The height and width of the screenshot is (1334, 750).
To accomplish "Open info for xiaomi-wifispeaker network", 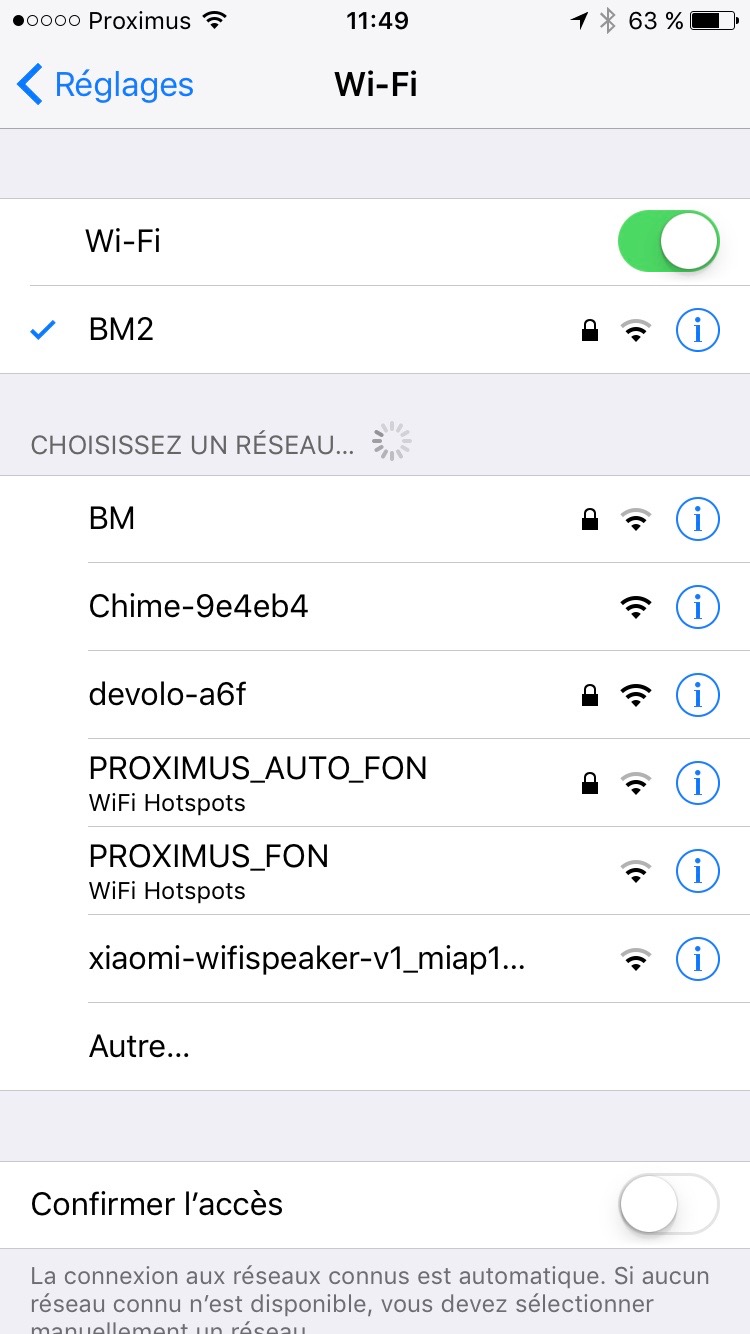I will (x=697, y=959).
